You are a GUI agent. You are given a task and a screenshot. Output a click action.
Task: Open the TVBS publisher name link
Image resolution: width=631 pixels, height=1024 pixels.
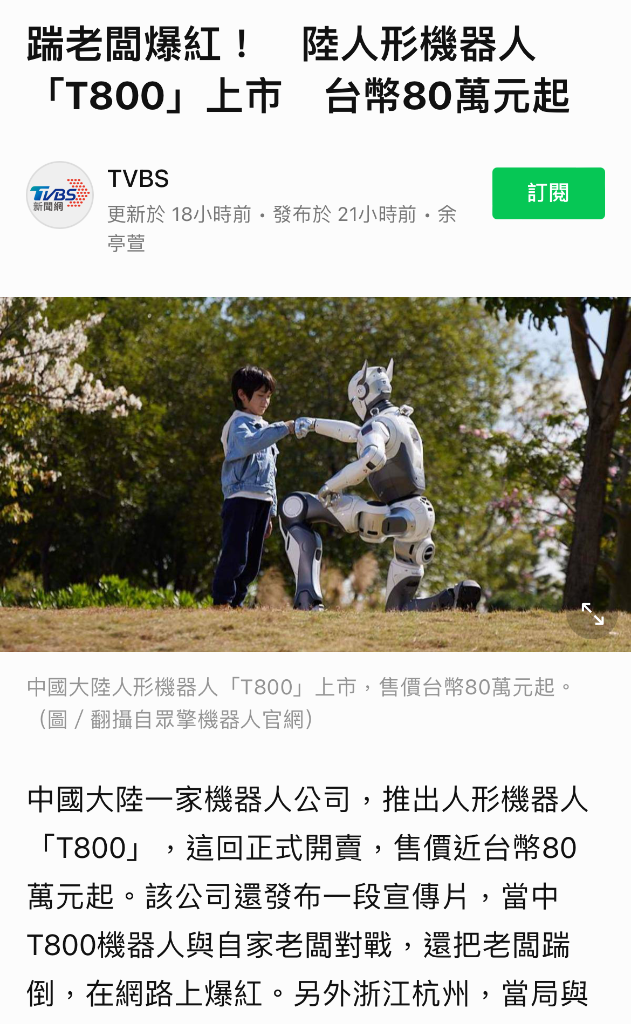pos(138,179)
